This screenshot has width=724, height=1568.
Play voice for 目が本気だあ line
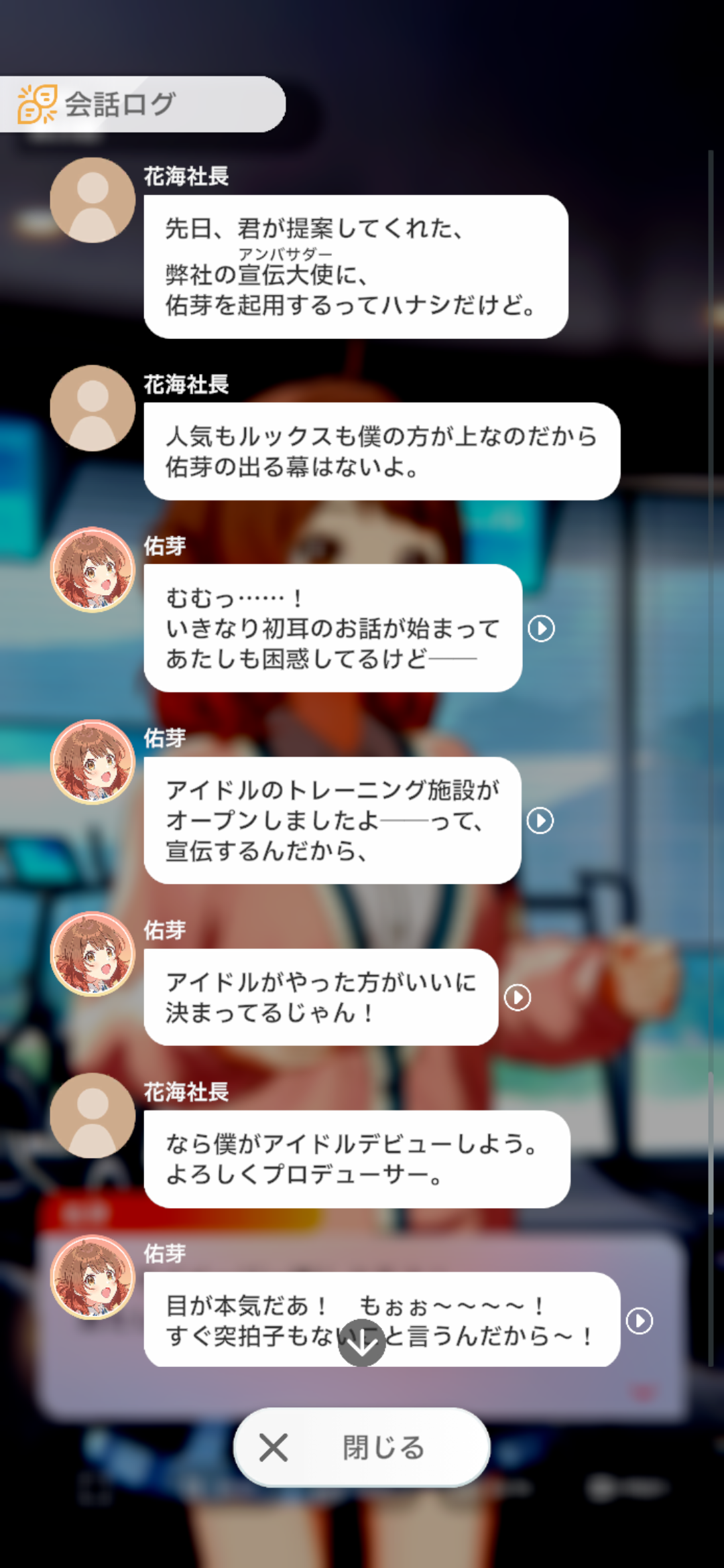click(x=639, y=1321)
